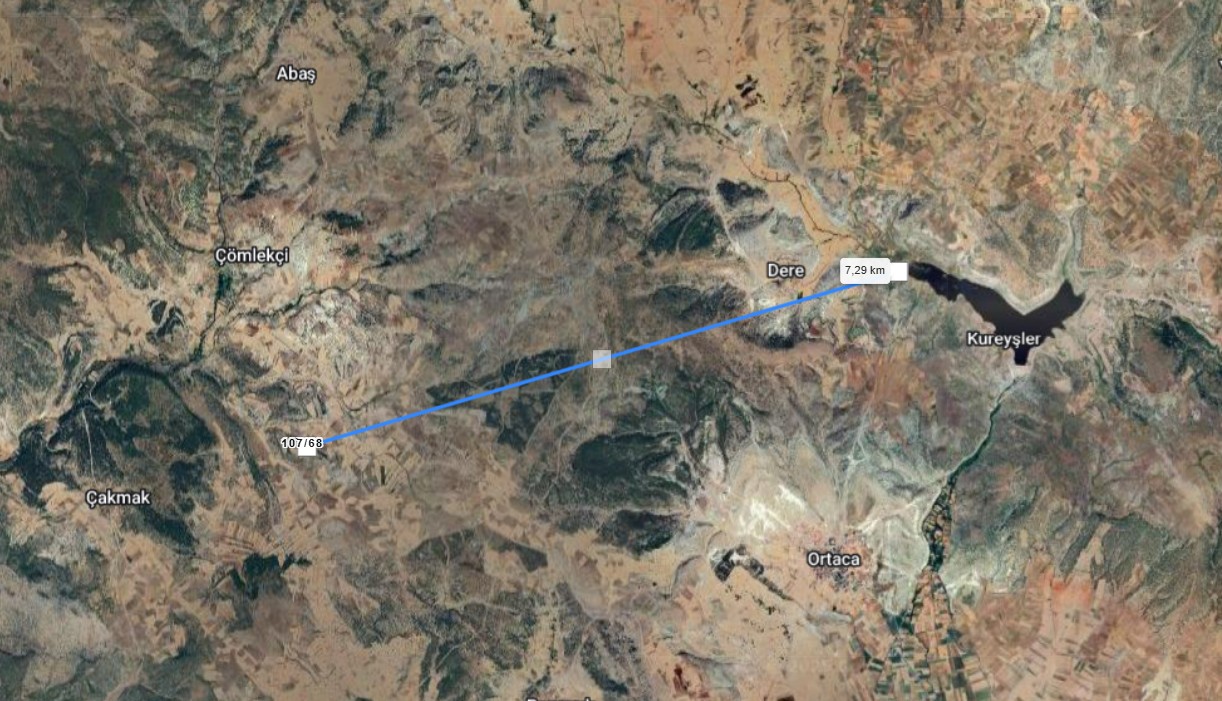The height and width of the screenshot is (701, 1222).
Task: Select the Kureyşler place label
Action: pyautogui.click(x=1003, y=339)
